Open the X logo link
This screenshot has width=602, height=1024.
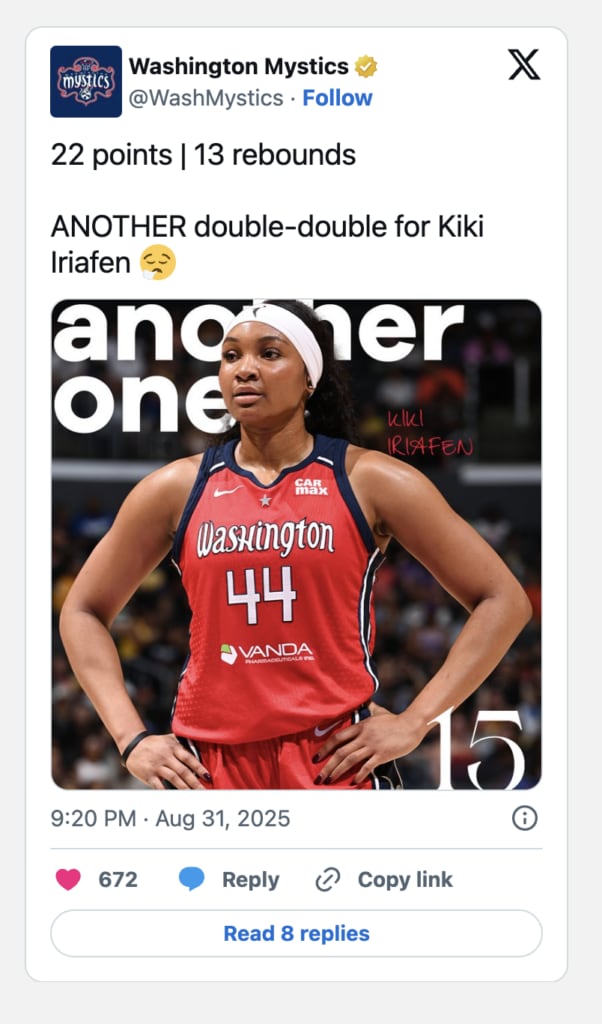(523, 66)
